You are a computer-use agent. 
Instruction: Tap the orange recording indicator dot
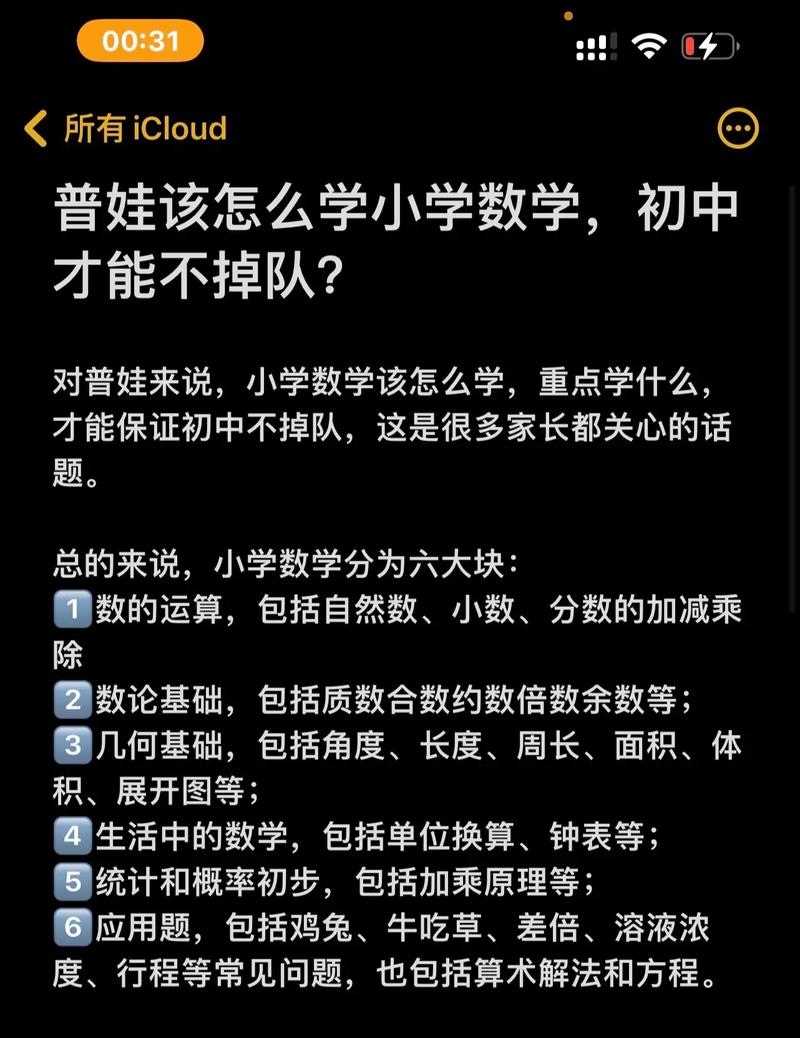point(568,14)
